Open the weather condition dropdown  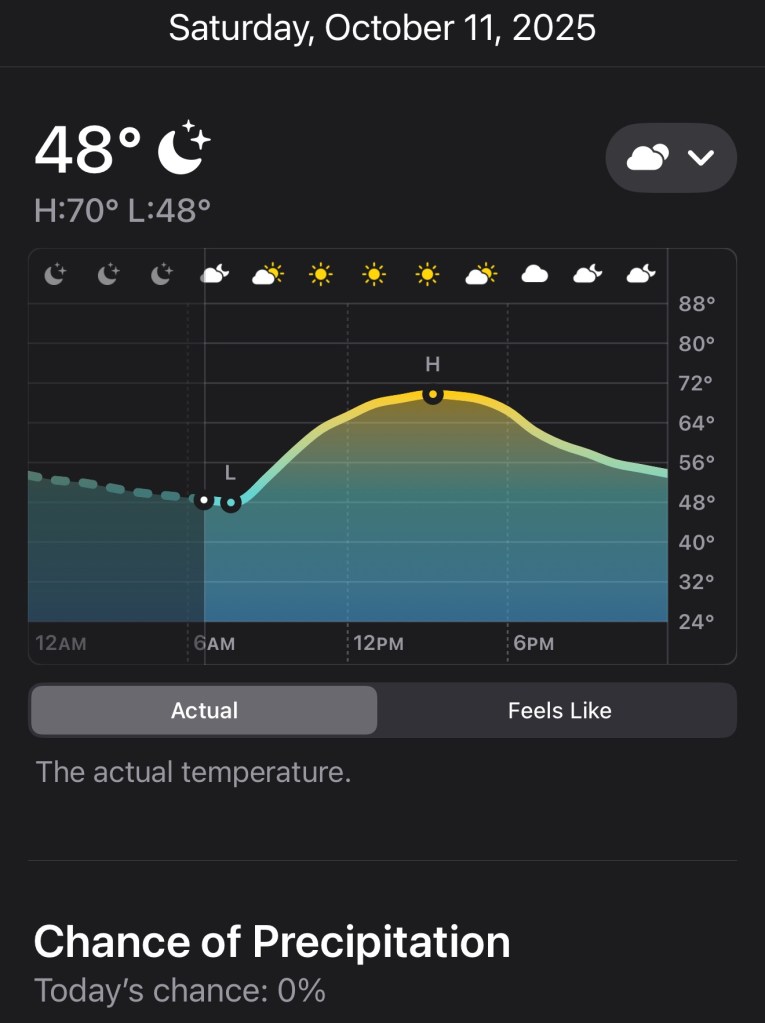[x=670, y=158]
